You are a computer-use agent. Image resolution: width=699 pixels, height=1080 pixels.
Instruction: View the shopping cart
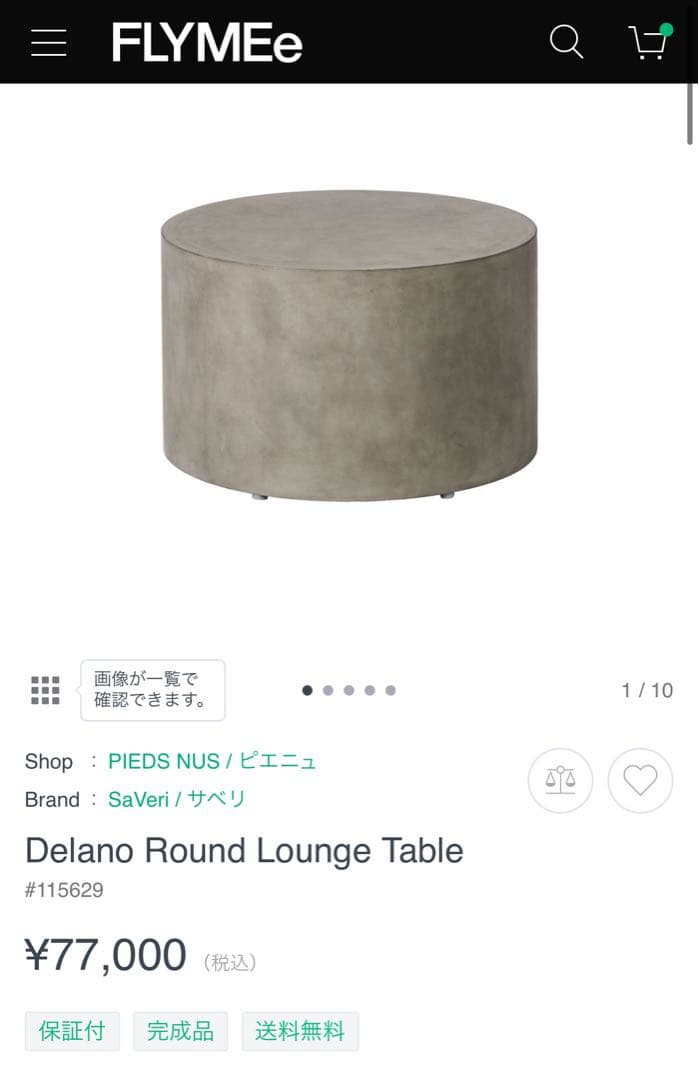point(648,42)
